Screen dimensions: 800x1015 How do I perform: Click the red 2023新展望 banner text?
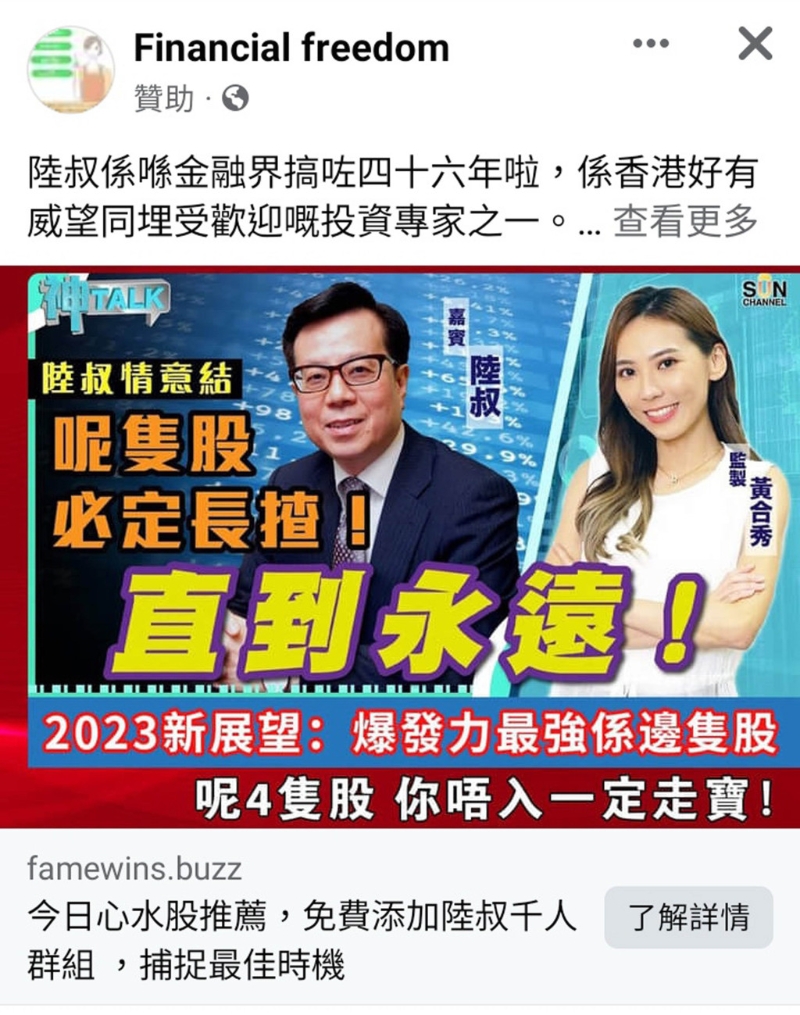400,733
